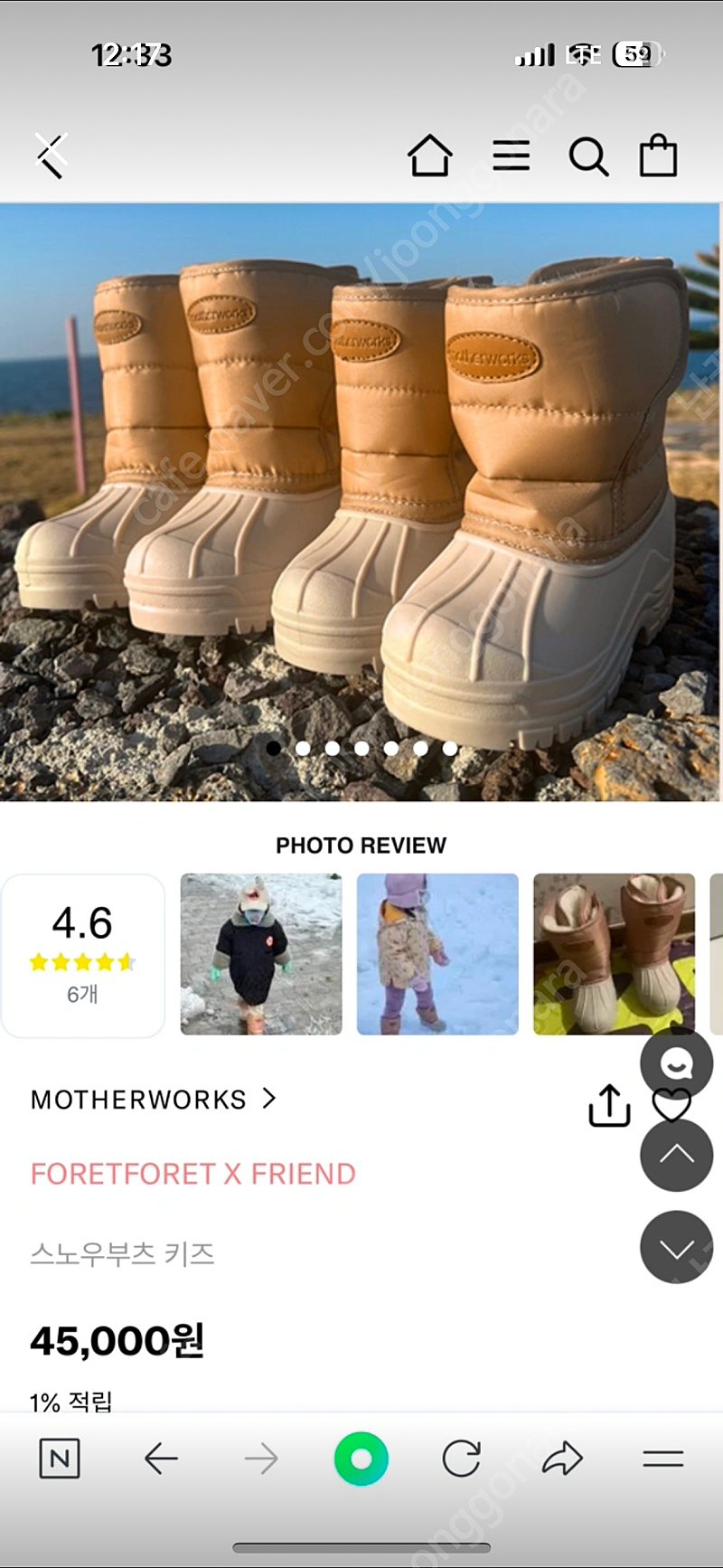Viewport: 723px width, 1568px height.
Task: Add the product to wishlist with heart
Action: tap(671, 1104)
